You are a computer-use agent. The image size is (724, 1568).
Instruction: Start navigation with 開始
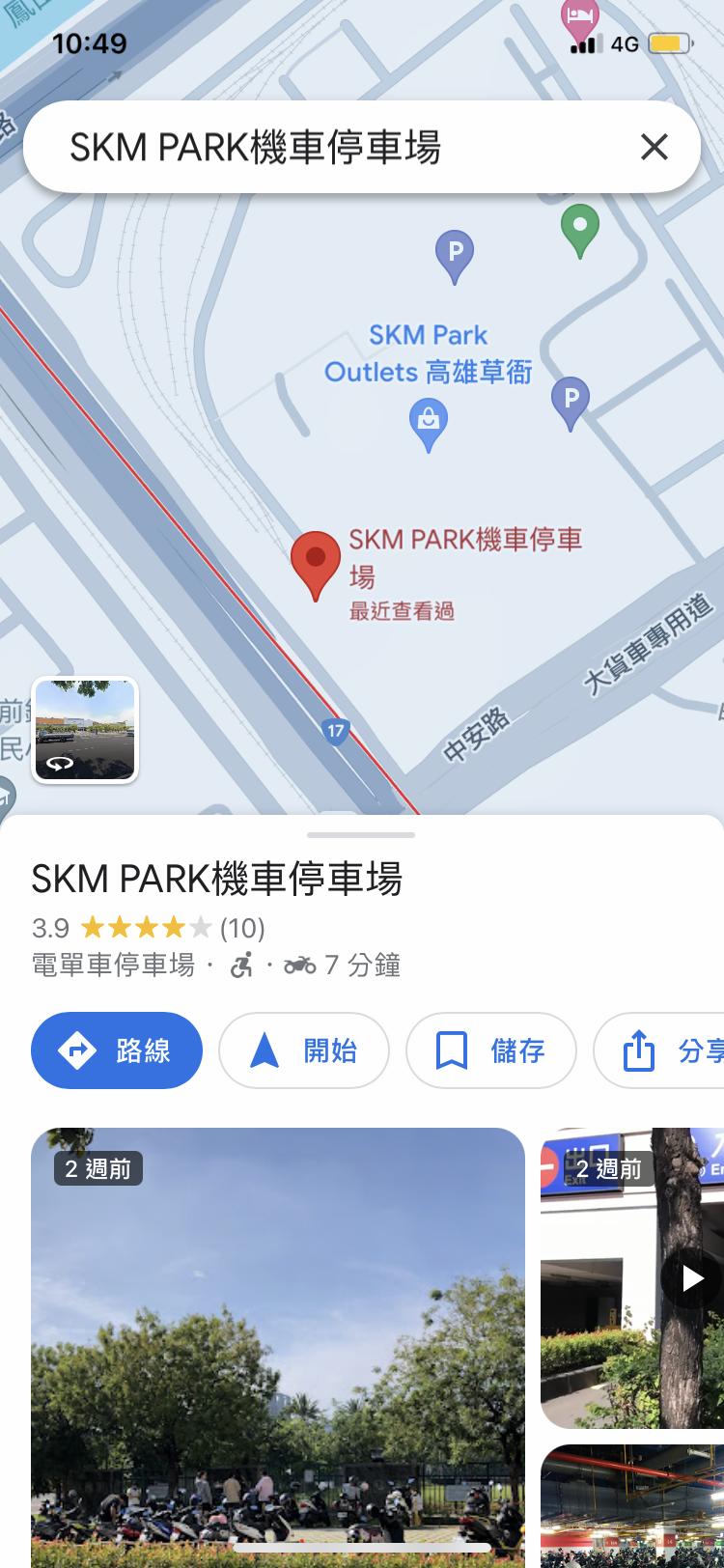304,1050
